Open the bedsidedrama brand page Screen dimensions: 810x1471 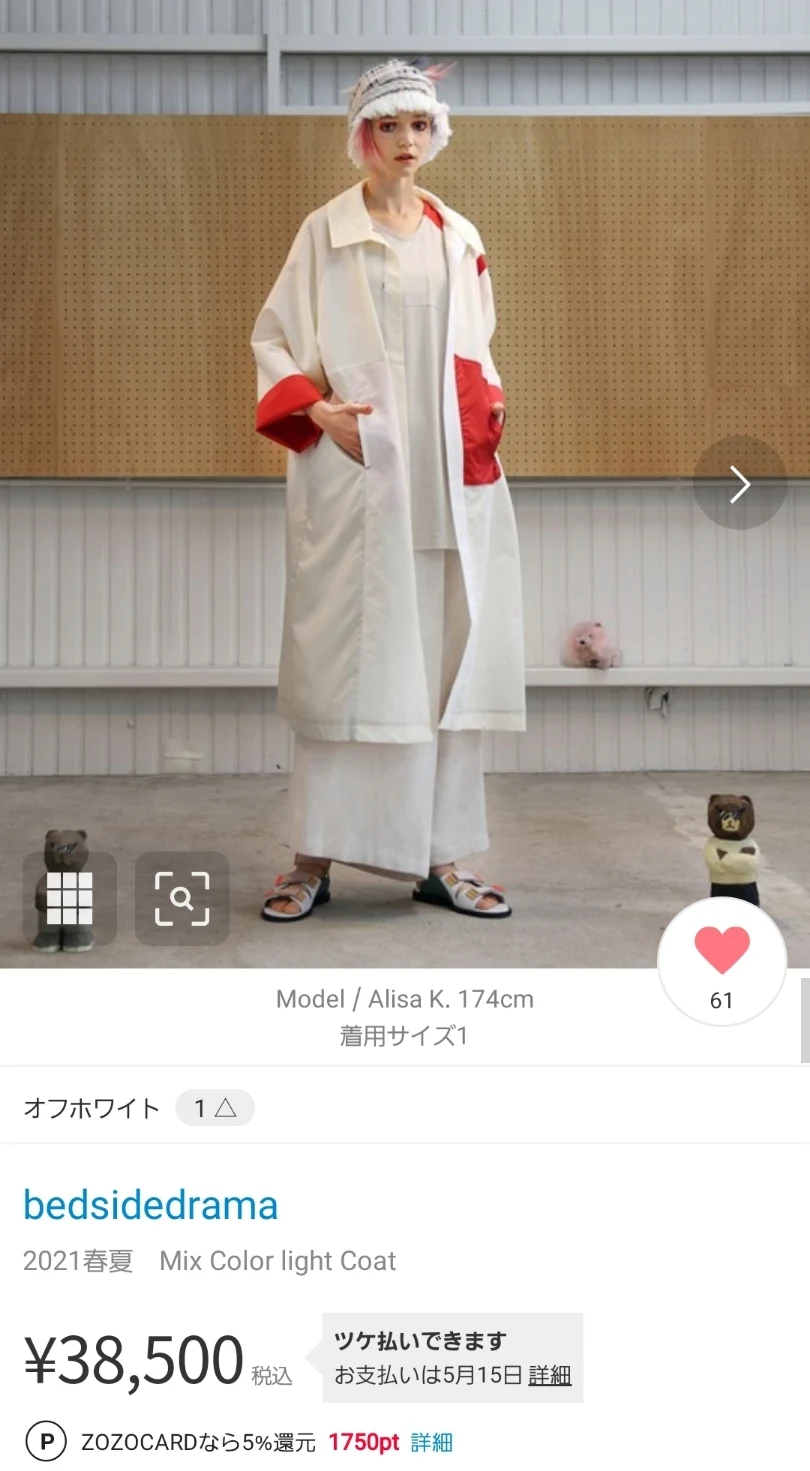pos(150,1205)
